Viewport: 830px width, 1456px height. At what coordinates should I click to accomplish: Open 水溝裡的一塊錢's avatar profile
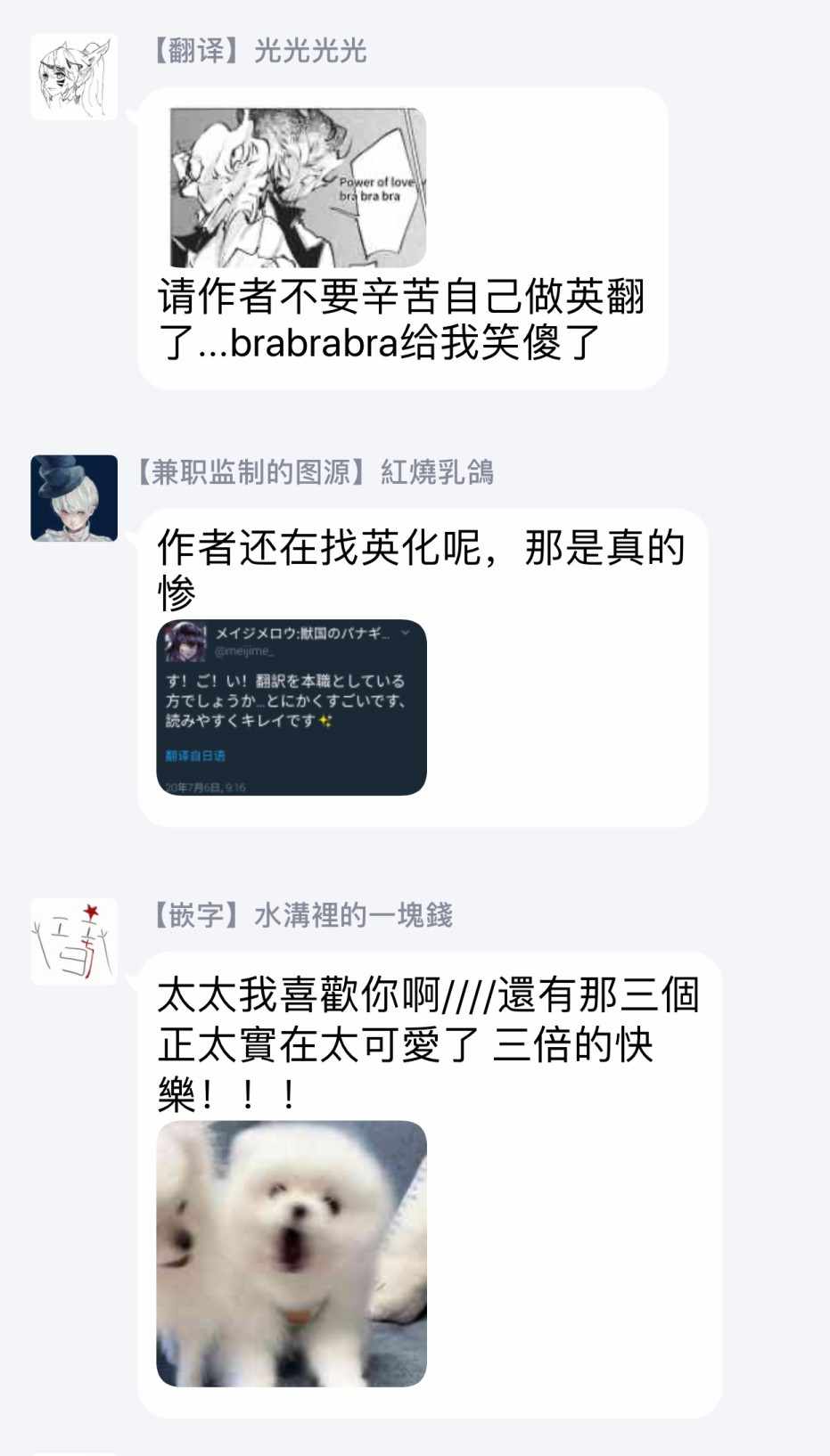(x=74, y=941)
